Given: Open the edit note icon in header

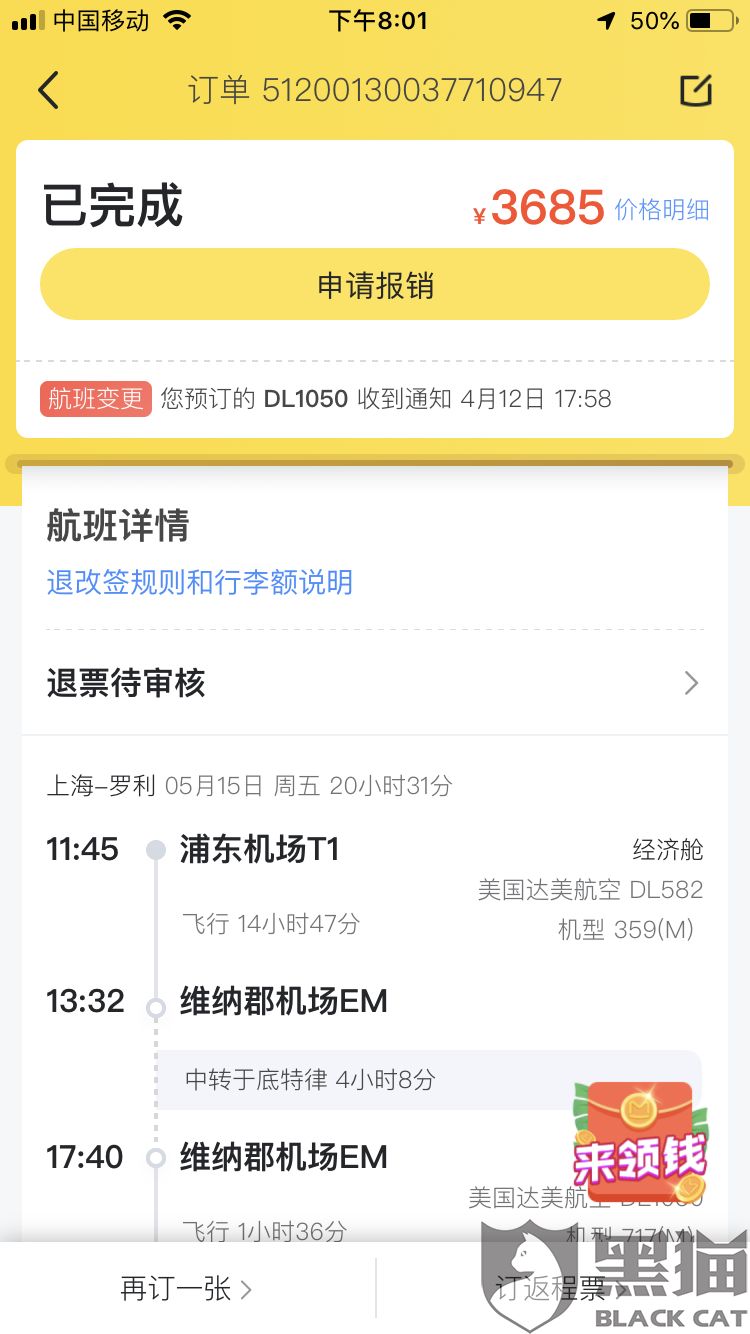Looking at the screenshot, I should tap(695, 91).
